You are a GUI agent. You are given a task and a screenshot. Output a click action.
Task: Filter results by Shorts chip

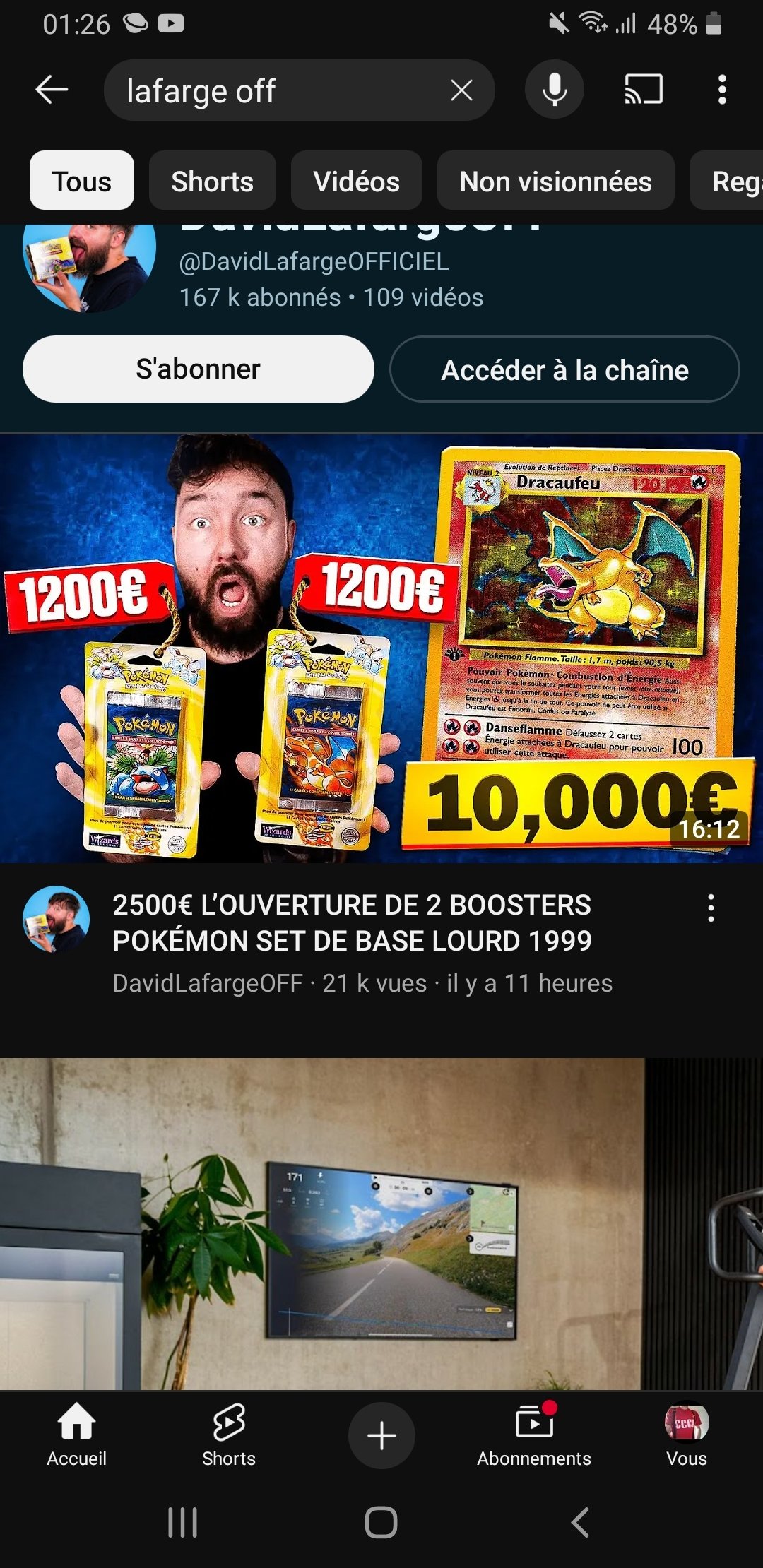click(x=212, y=181)
